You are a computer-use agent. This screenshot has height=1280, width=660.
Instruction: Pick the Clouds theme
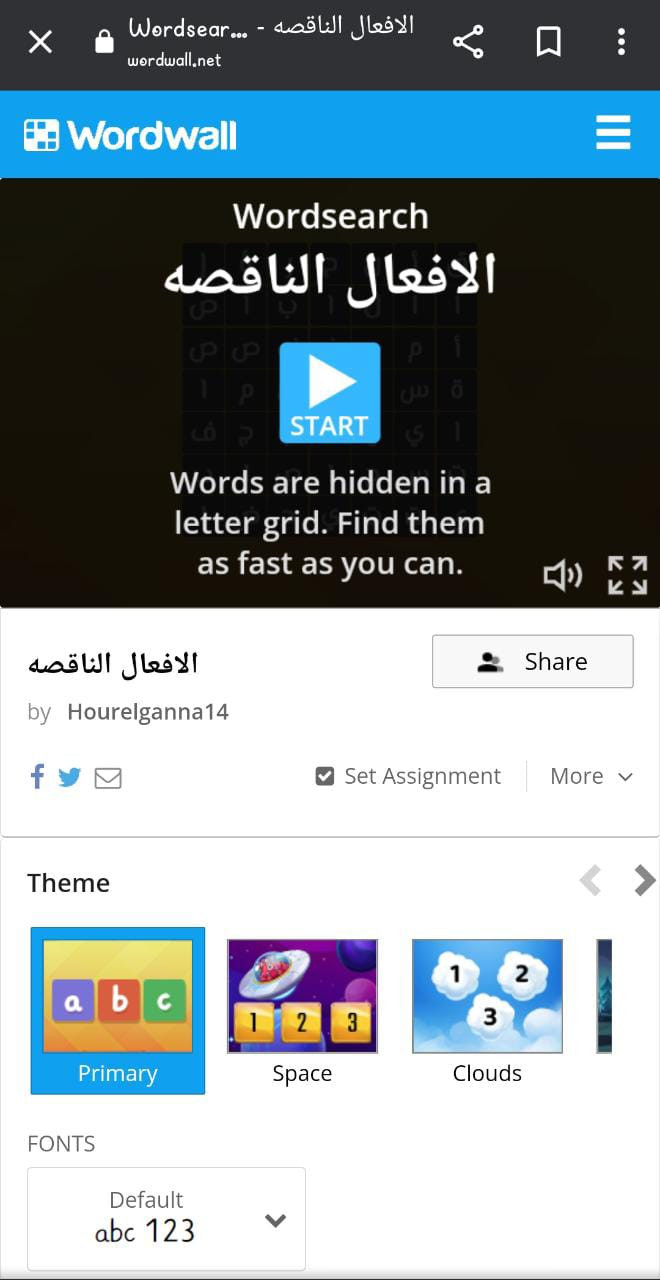pyautogui.click(x=487, y=1010)
